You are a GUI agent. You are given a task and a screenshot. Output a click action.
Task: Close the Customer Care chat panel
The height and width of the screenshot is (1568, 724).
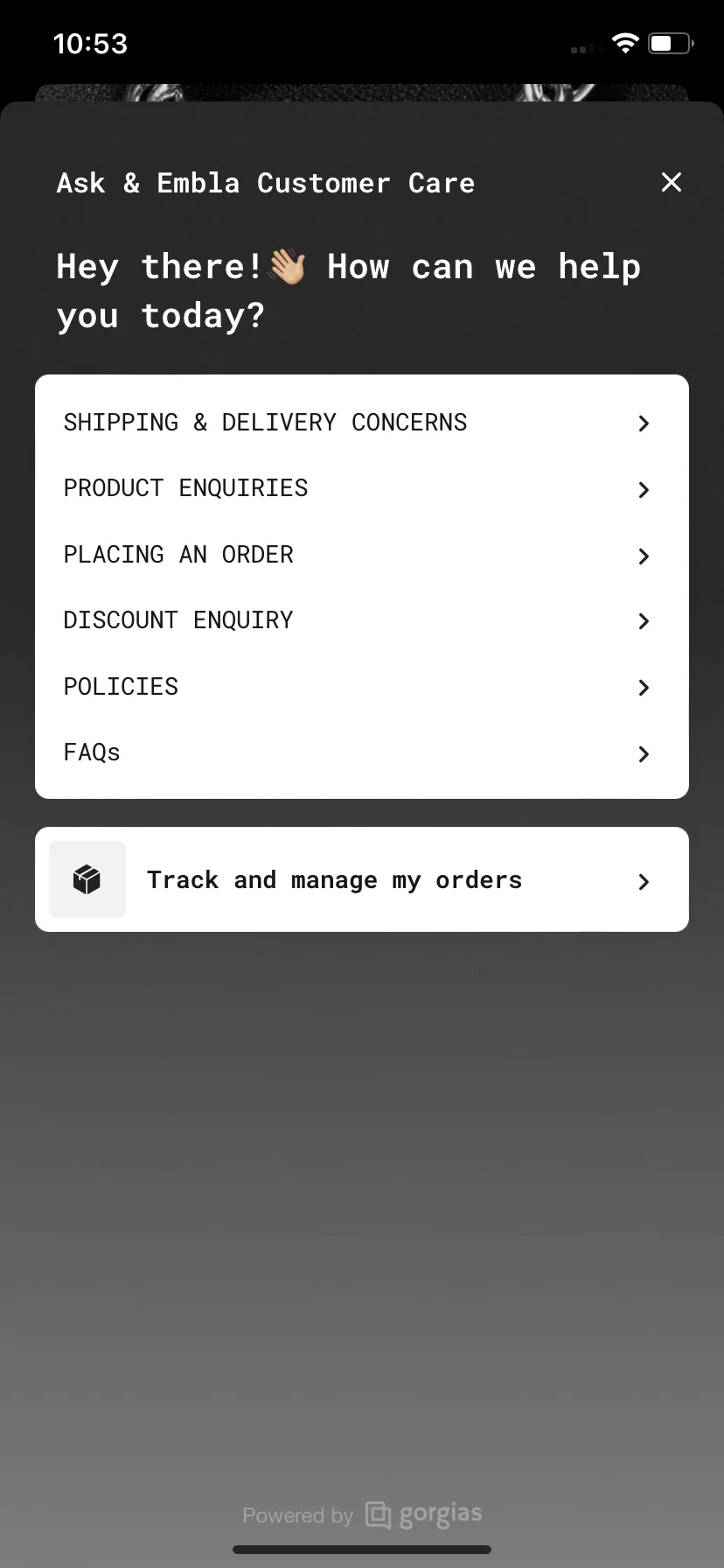coord(671,182)
